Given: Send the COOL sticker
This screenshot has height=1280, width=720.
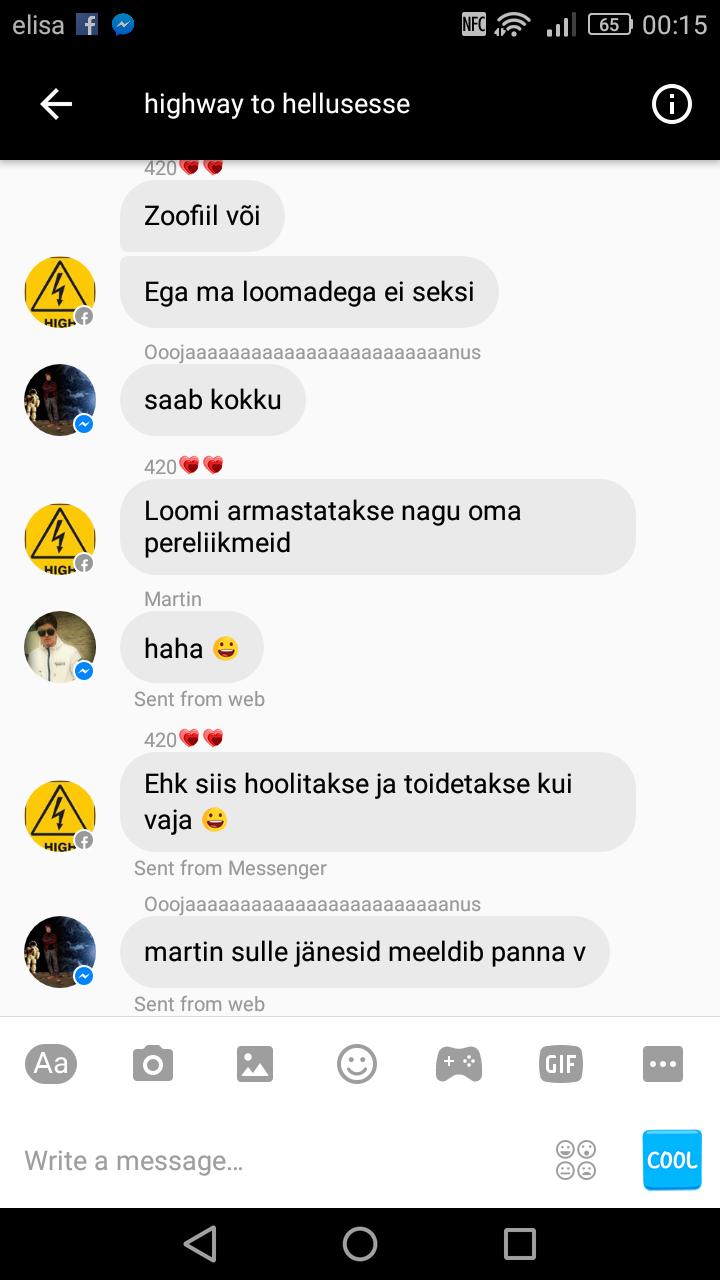Looking at the screenshot, I should (672, 1160).
